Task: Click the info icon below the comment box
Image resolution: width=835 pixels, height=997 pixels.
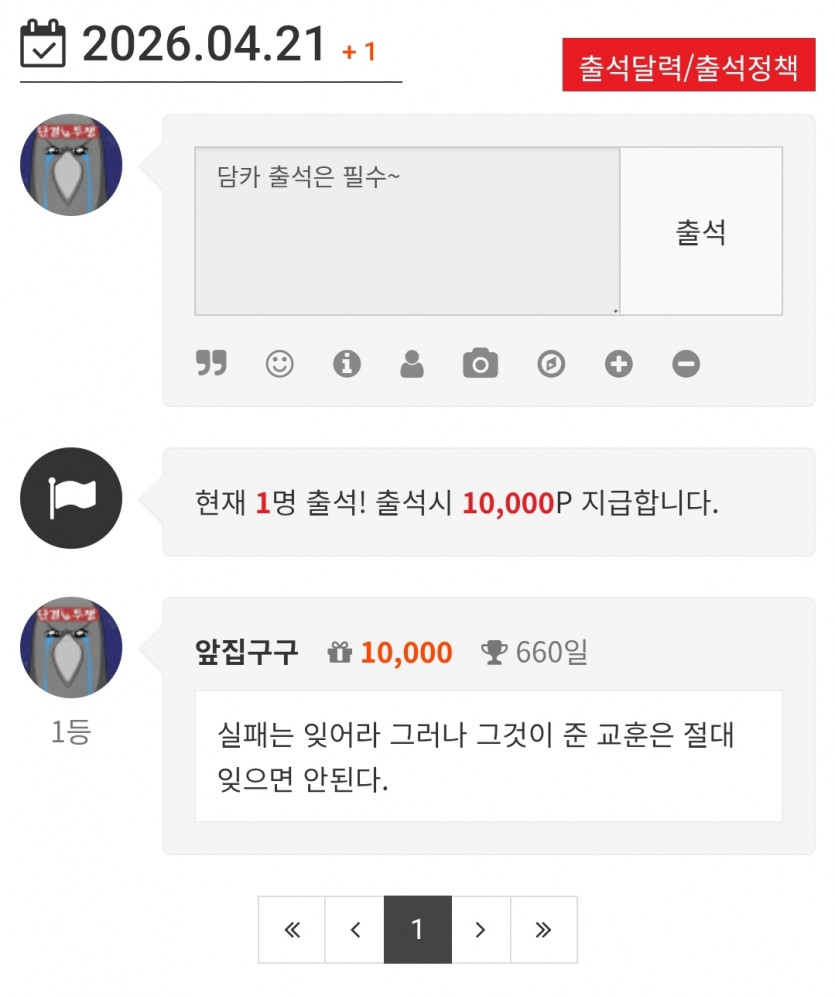Action: click(x=346, y=364)
